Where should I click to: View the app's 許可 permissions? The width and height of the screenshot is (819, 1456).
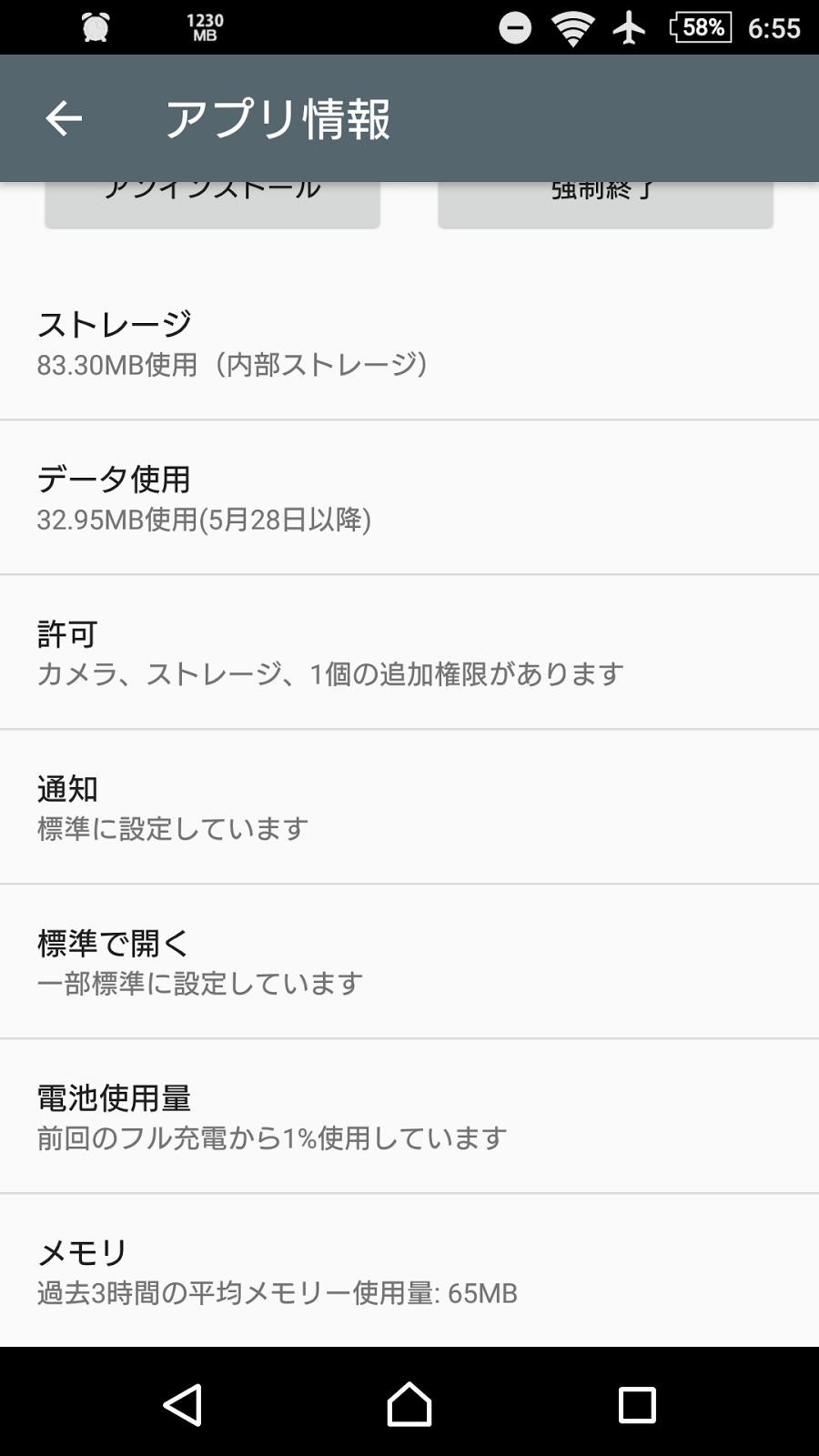409,652
